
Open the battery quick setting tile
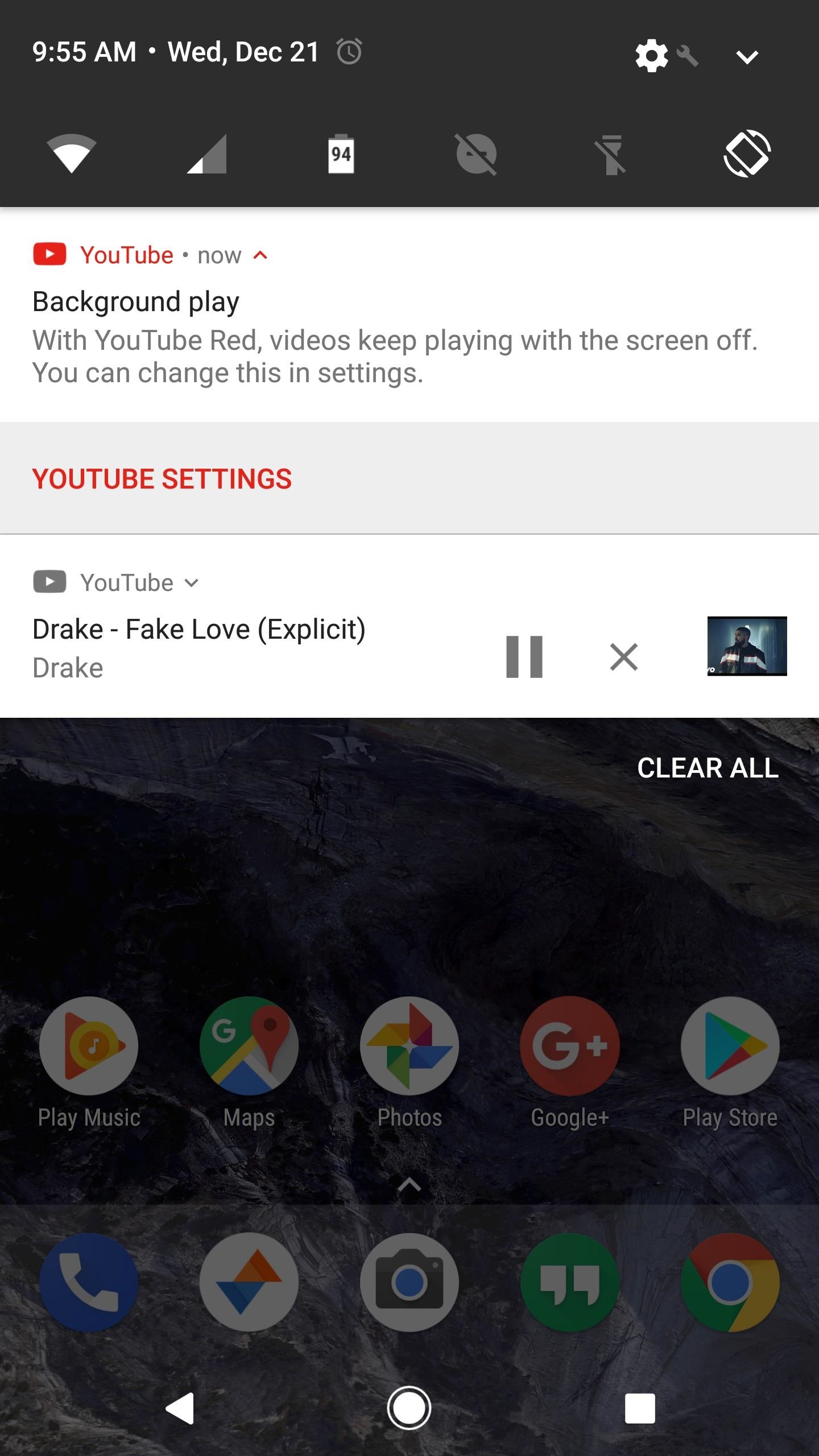pos(341,154)
